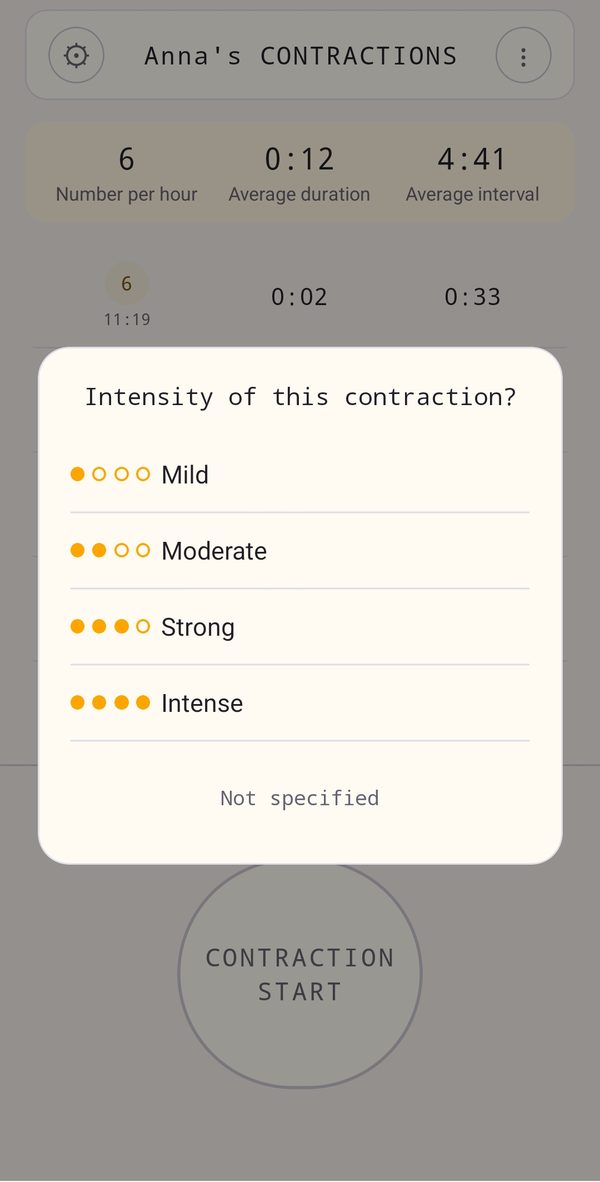Select Mild intensity

(299, 474)
